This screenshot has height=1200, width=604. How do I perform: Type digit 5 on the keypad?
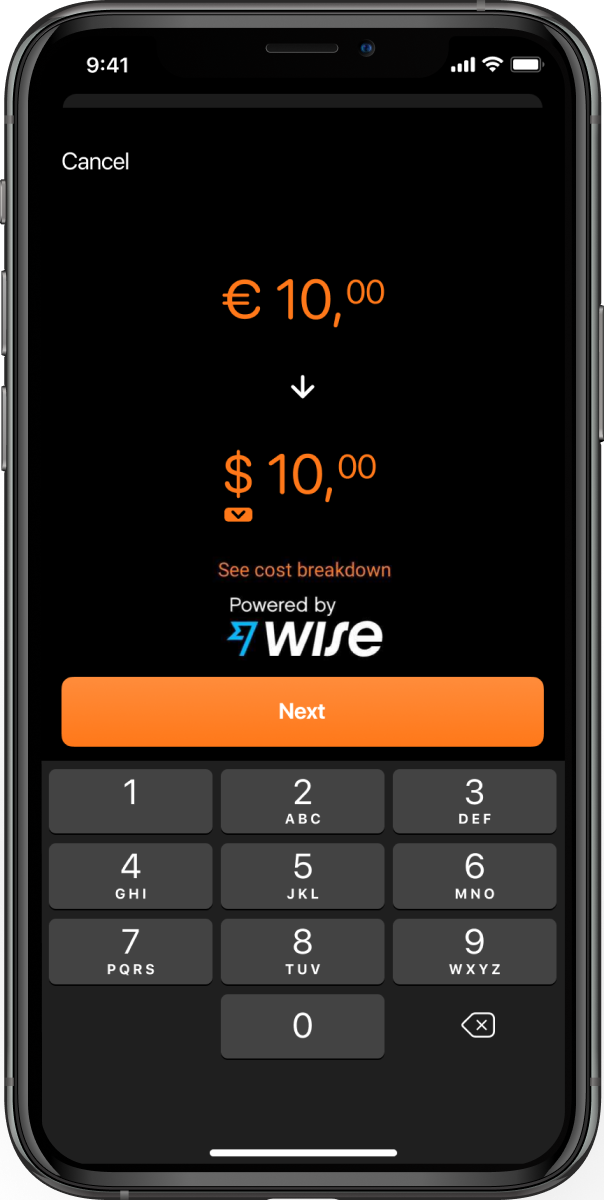pos(302,876)
